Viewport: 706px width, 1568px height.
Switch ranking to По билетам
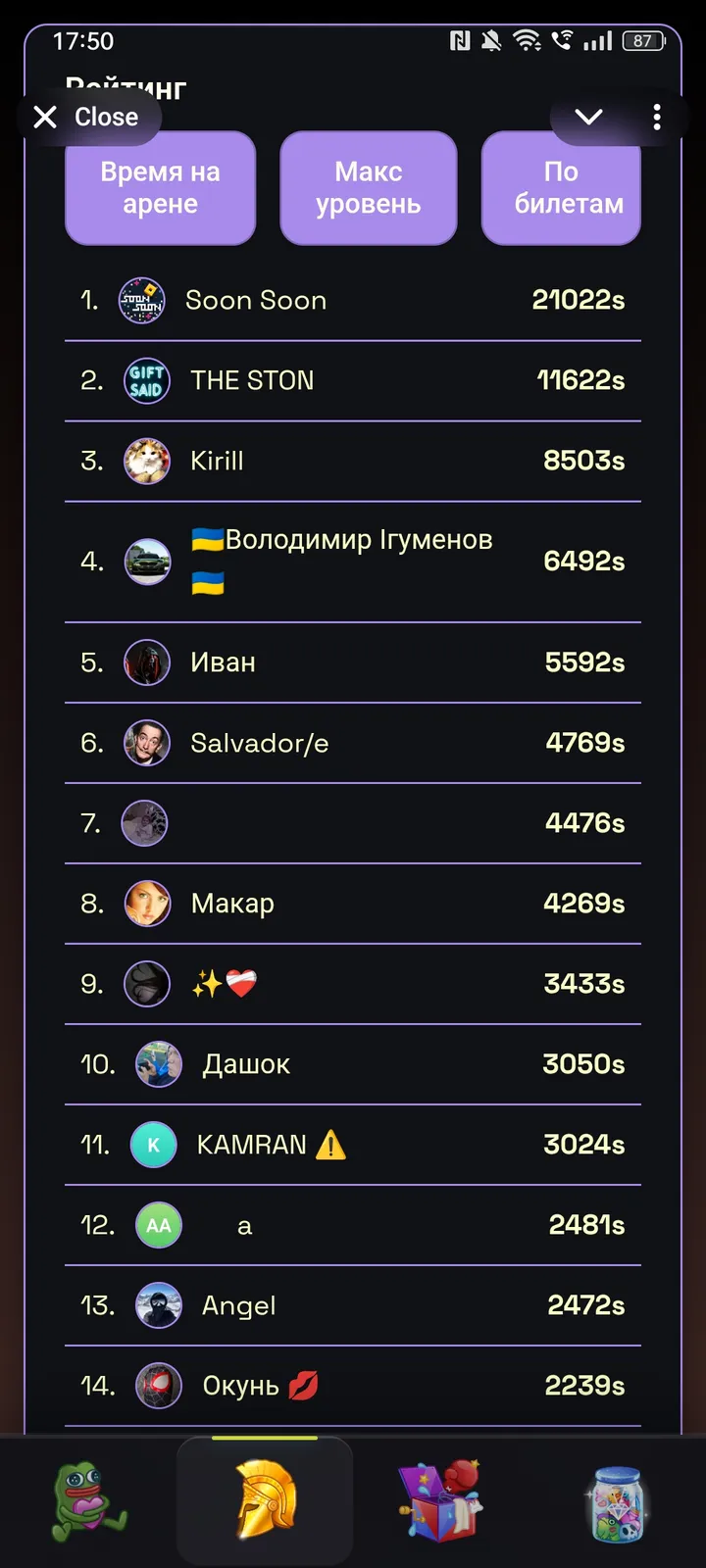tap(561, 187)
